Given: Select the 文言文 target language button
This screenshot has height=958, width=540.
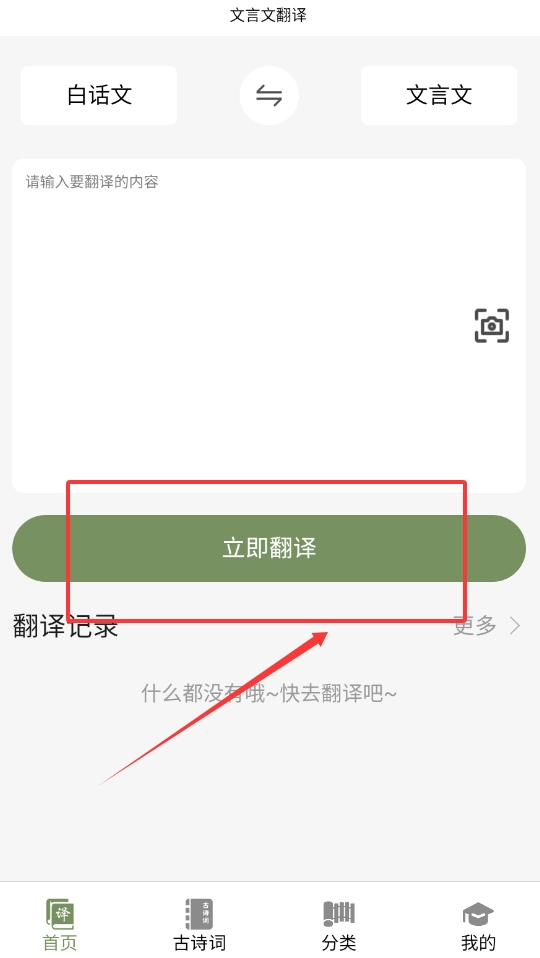Looking at the screenshot, I should click(x=439, y=95).
